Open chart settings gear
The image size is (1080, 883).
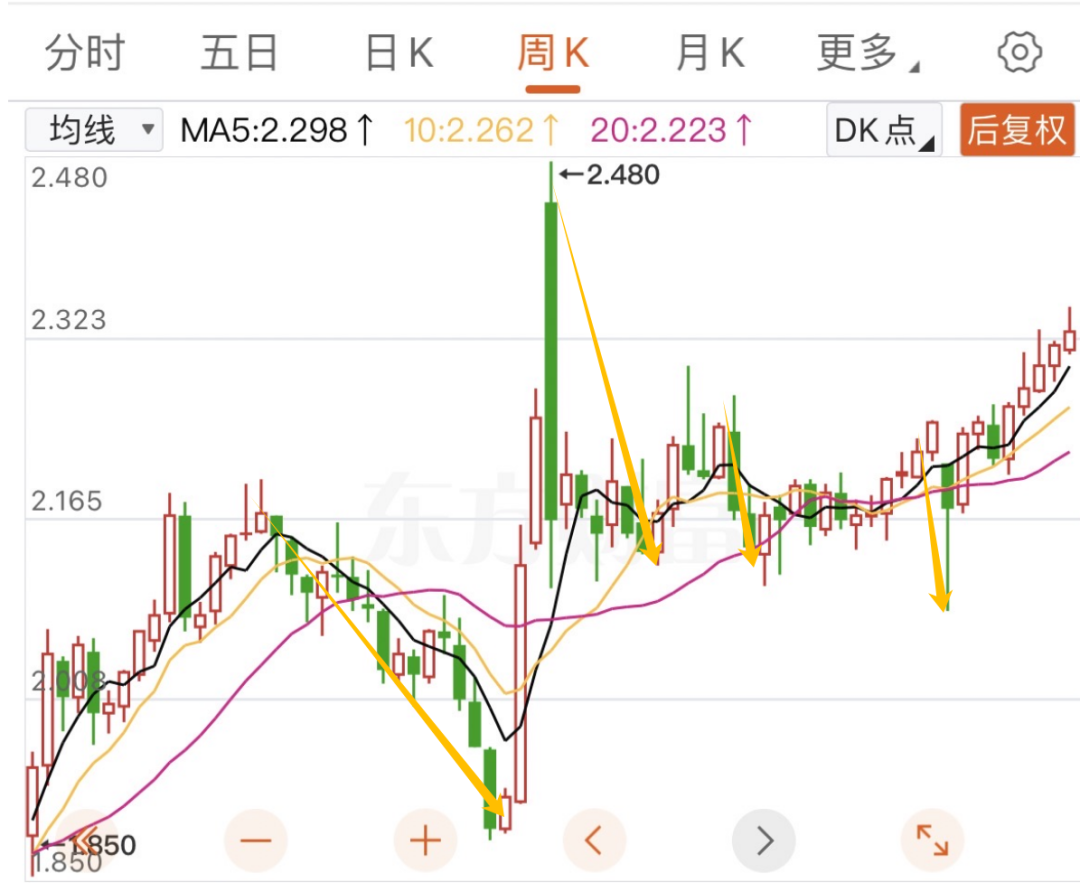pyautogui.click(x=1019, y=52)
